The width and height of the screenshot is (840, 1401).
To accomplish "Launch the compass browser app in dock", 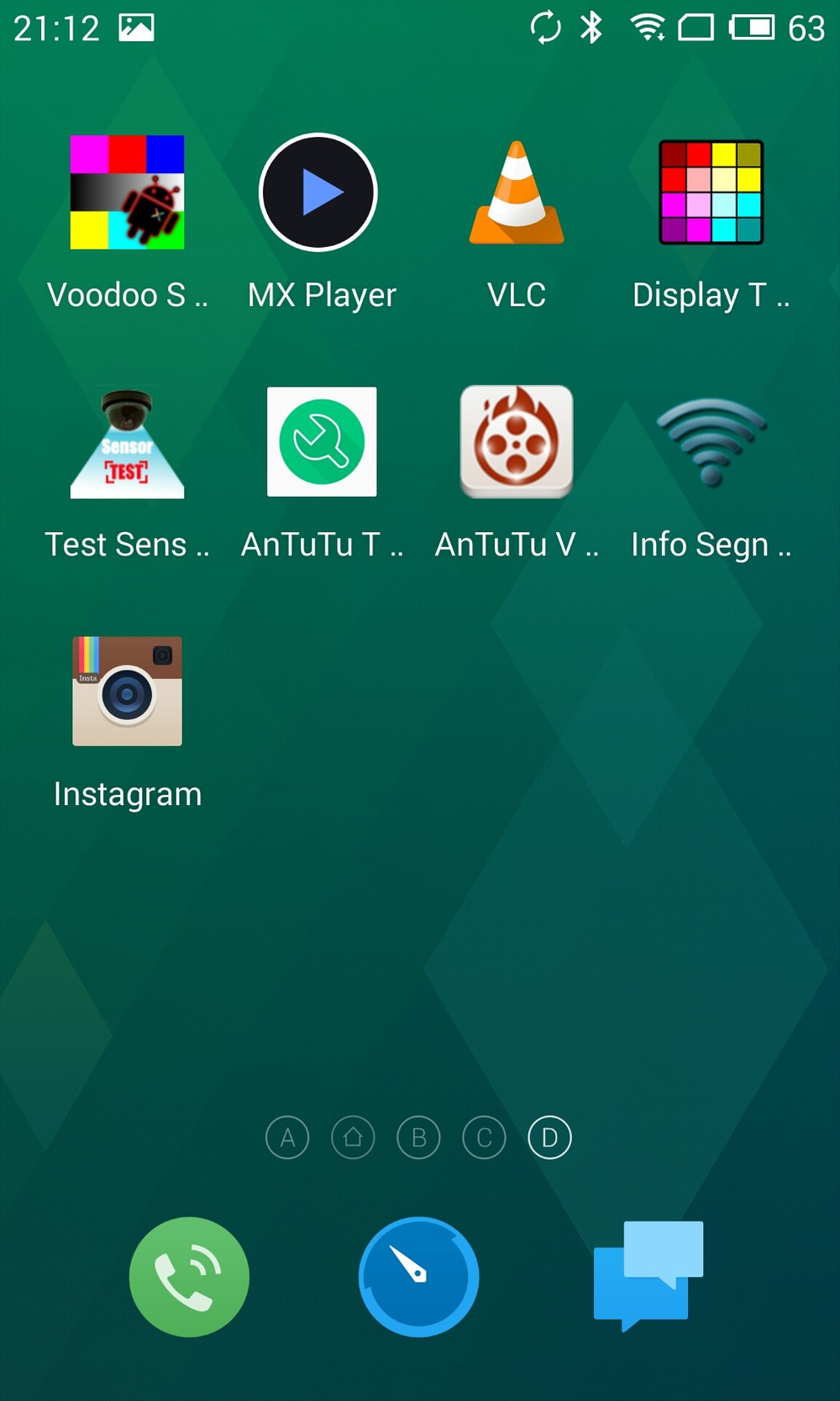I will 418,1277.
